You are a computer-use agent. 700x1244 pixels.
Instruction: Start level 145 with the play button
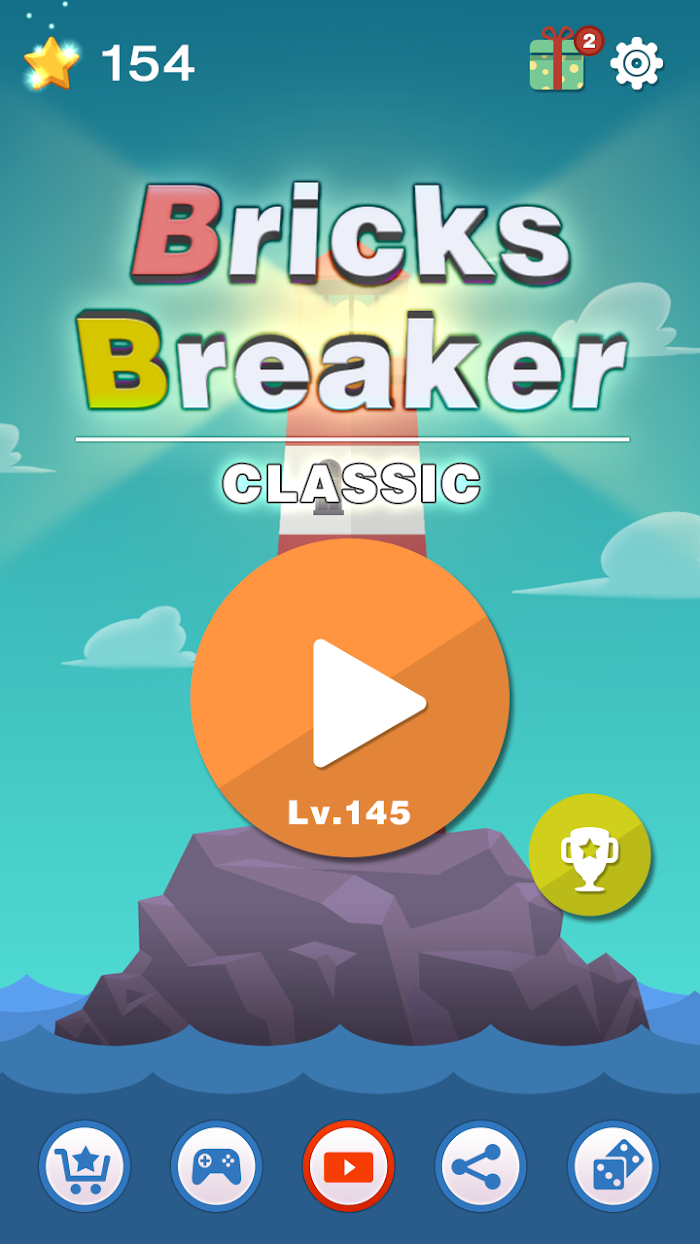(350, 698)
